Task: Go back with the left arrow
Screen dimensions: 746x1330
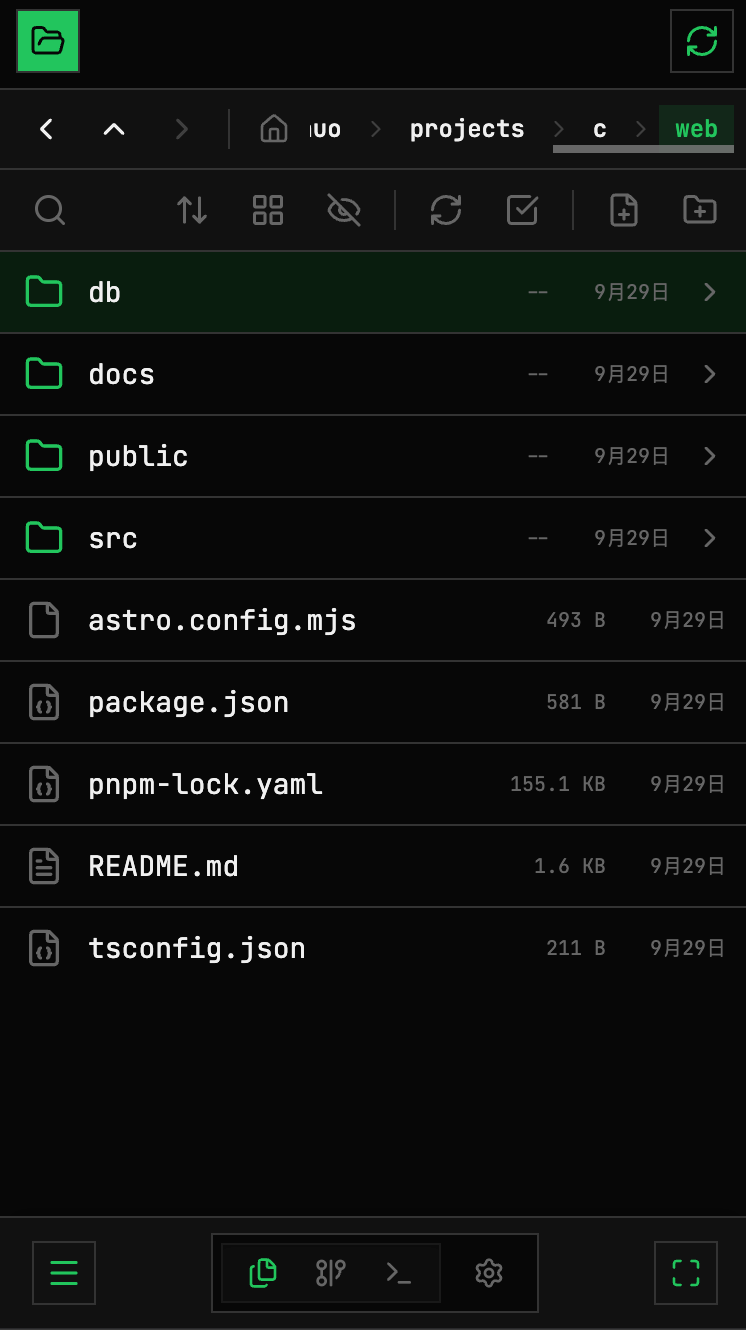Action: [46, 129]
